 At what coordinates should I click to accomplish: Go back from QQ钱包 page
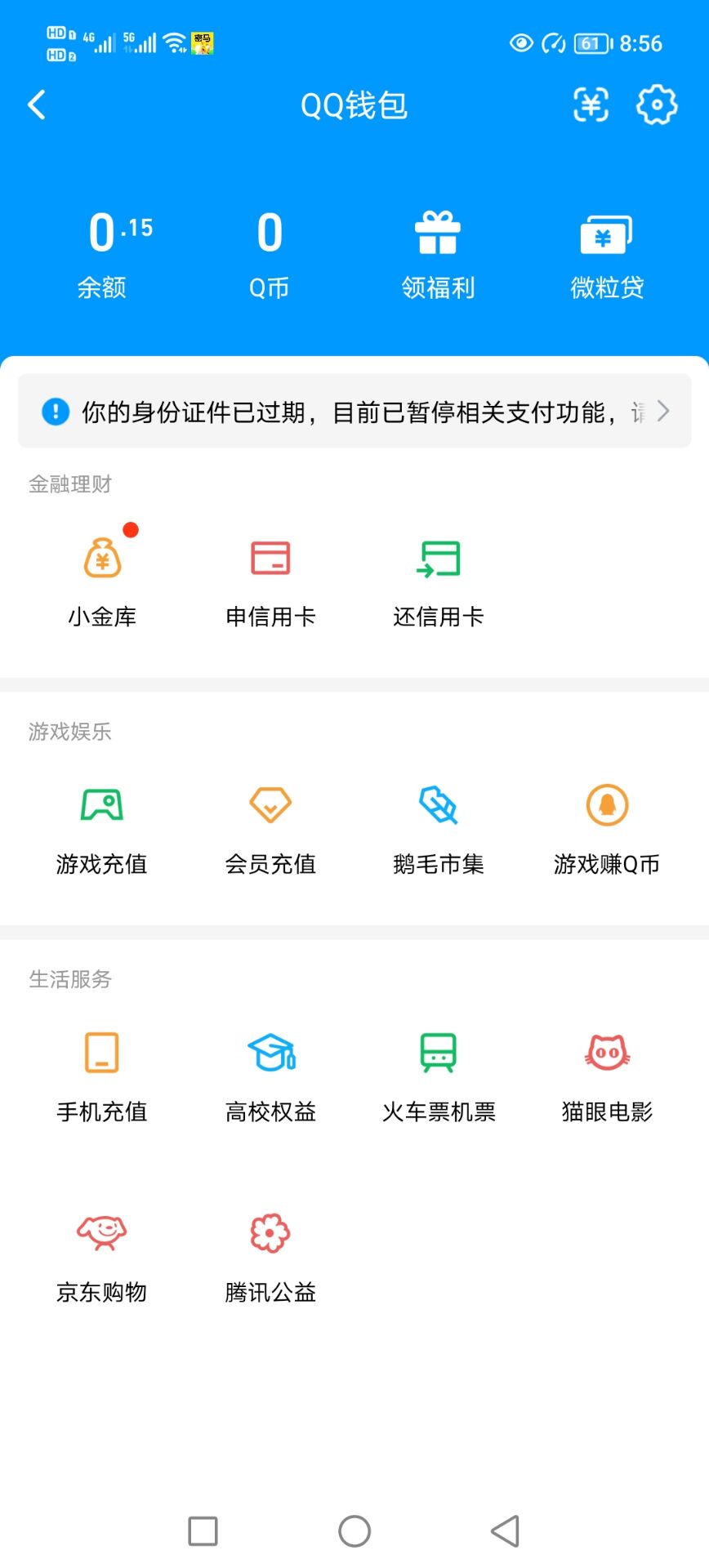37,105
